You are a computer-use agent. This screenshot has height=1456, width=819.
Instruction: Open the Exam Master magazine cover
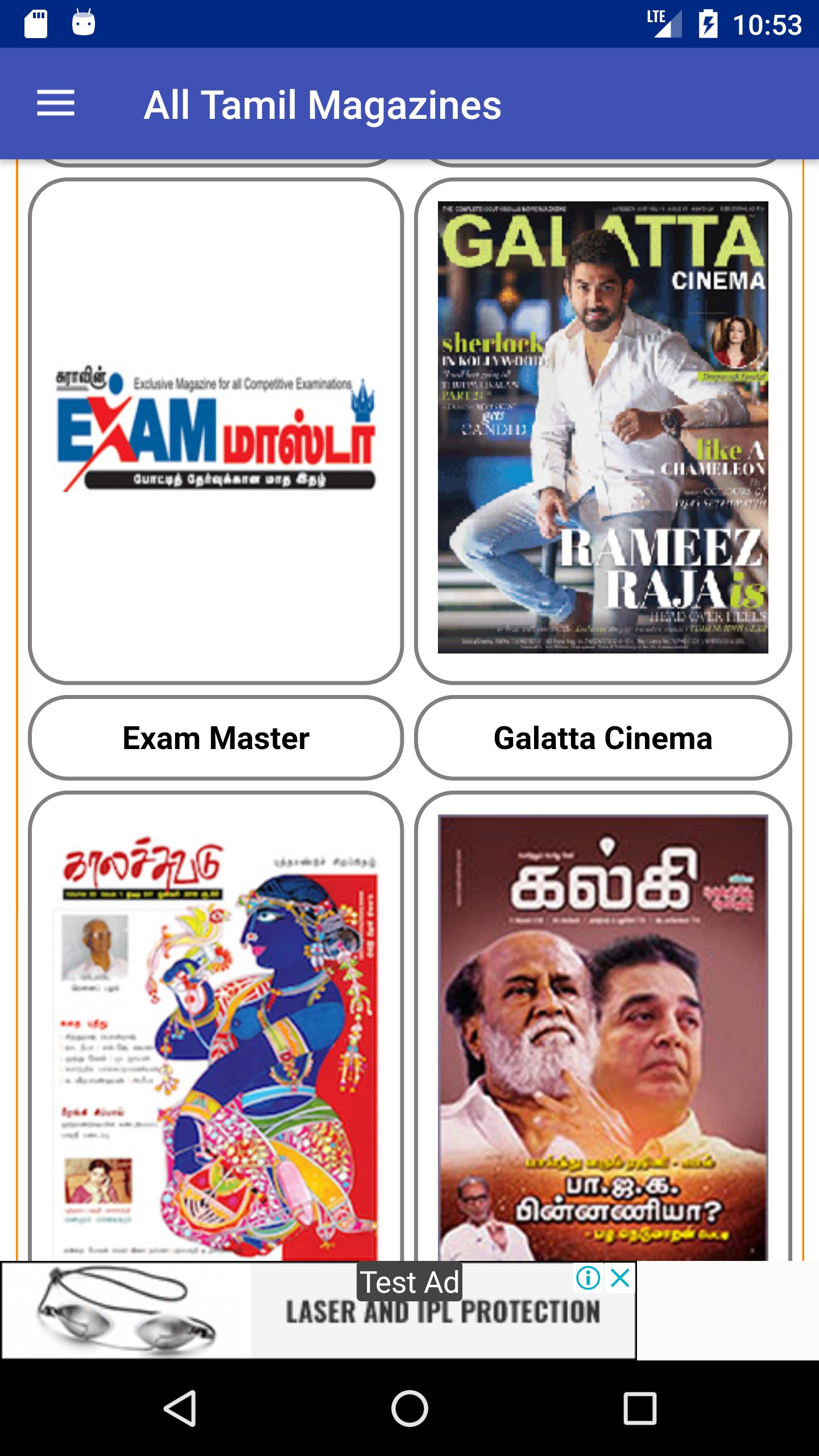(x=216, y=431)
